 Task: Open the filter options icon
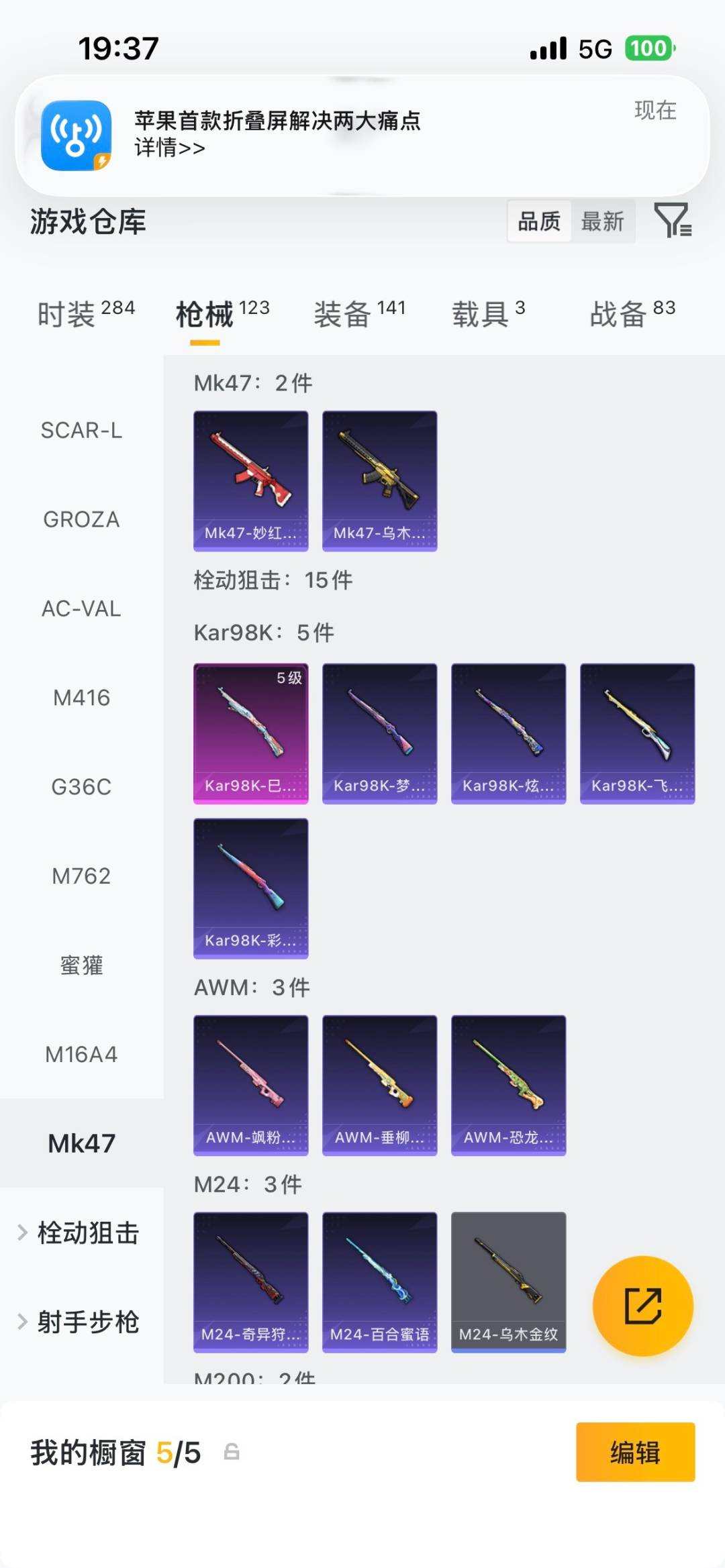click(x=675, y=221)
